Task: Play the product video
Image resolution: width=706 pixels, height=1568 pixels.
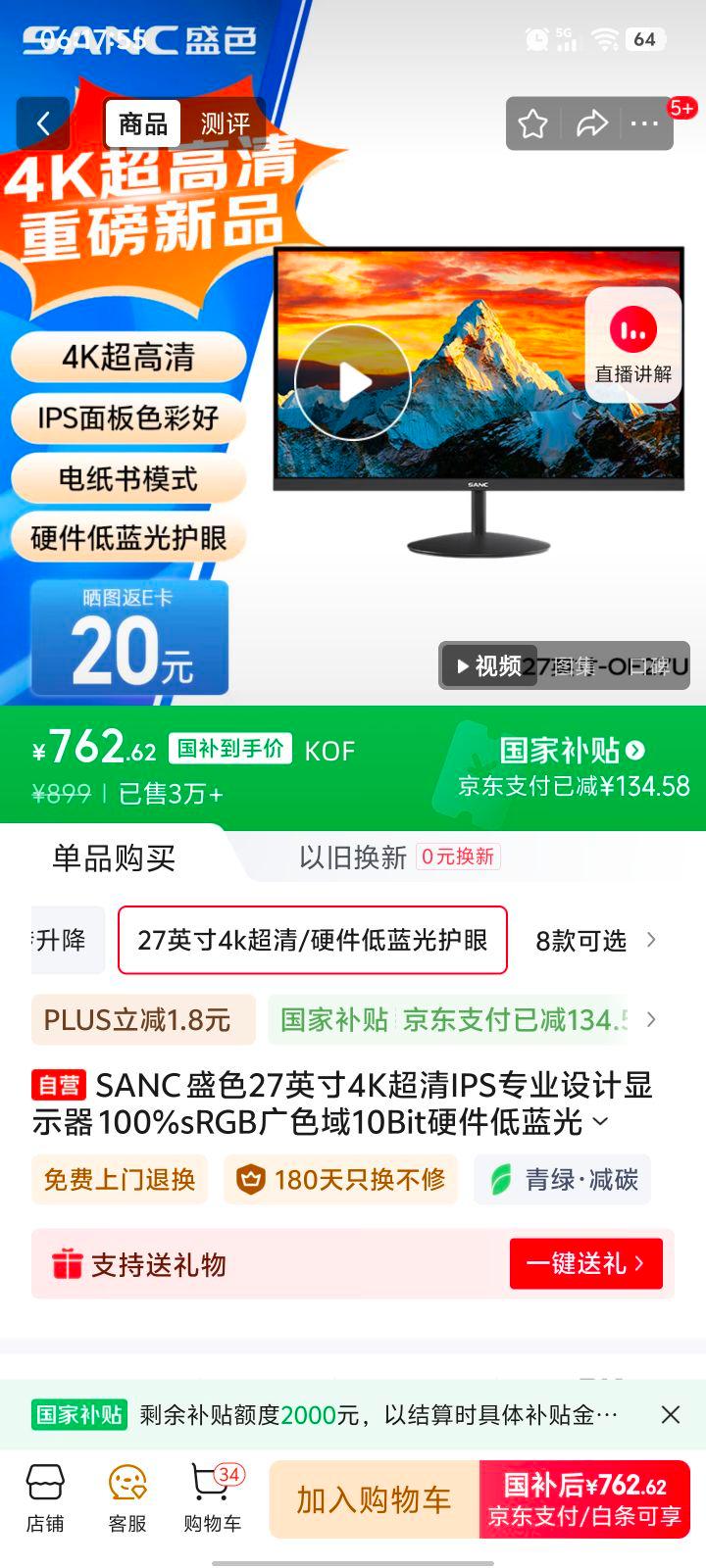Action: pyautogui.click(x=352, y=382)
